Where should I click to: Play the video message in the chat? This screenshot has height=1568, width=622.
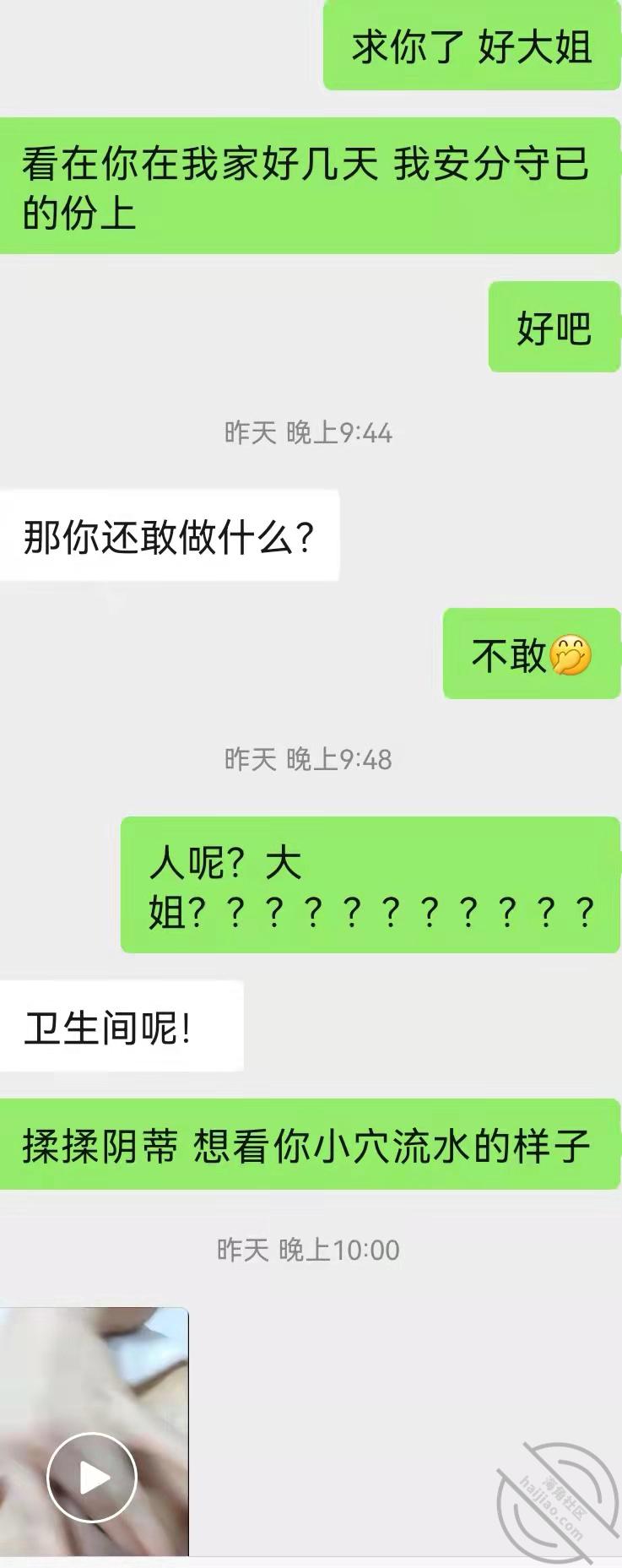[x=91, y=1477]
